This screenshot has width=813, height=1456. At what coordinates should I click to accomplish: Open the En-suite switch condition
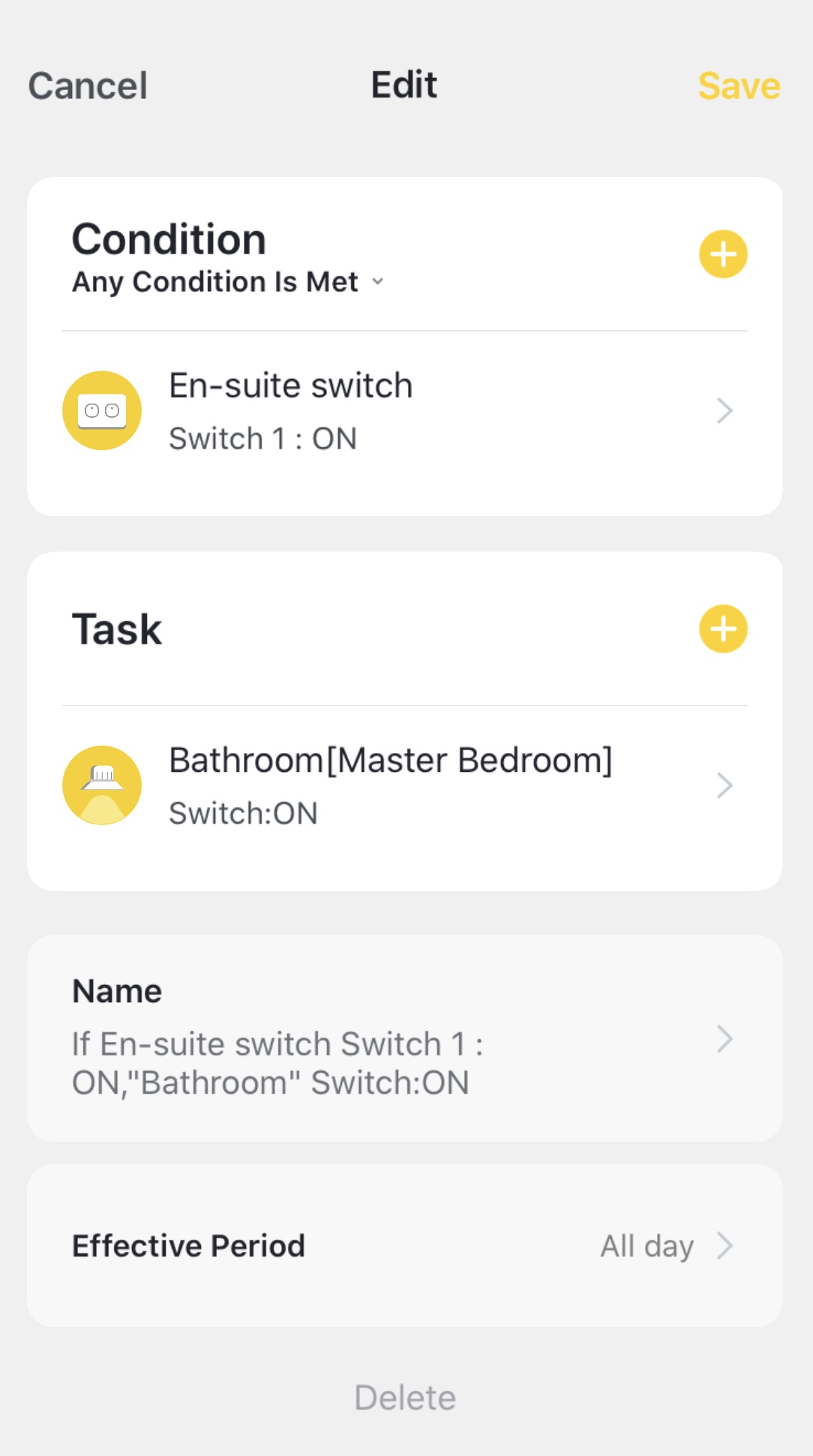[x=405, y=411]
